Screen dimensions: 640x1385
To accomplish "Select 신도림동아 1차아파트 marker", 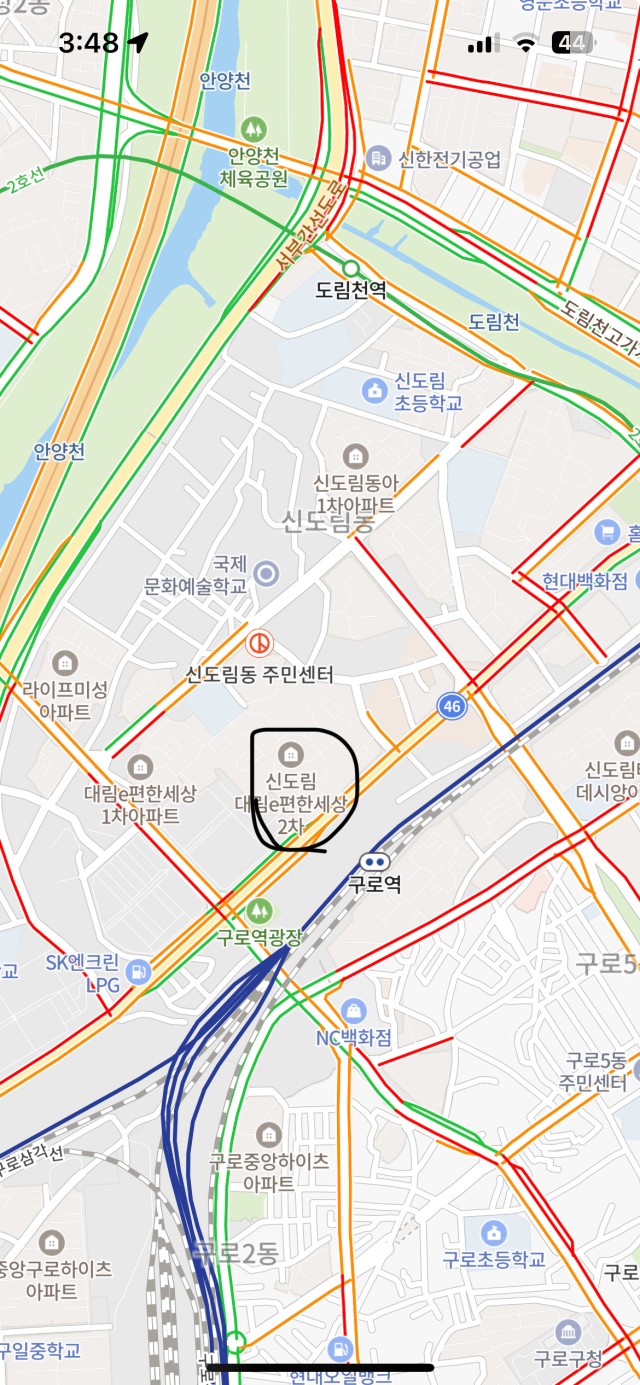I will point(354,456).
